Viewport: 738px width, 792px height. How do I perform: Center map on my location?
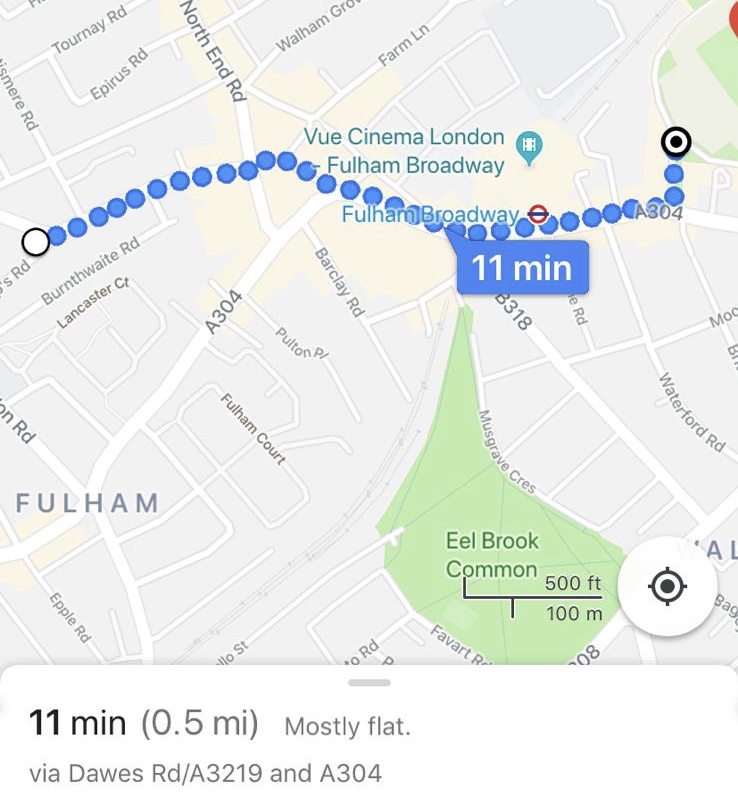[x=667, y=587]
